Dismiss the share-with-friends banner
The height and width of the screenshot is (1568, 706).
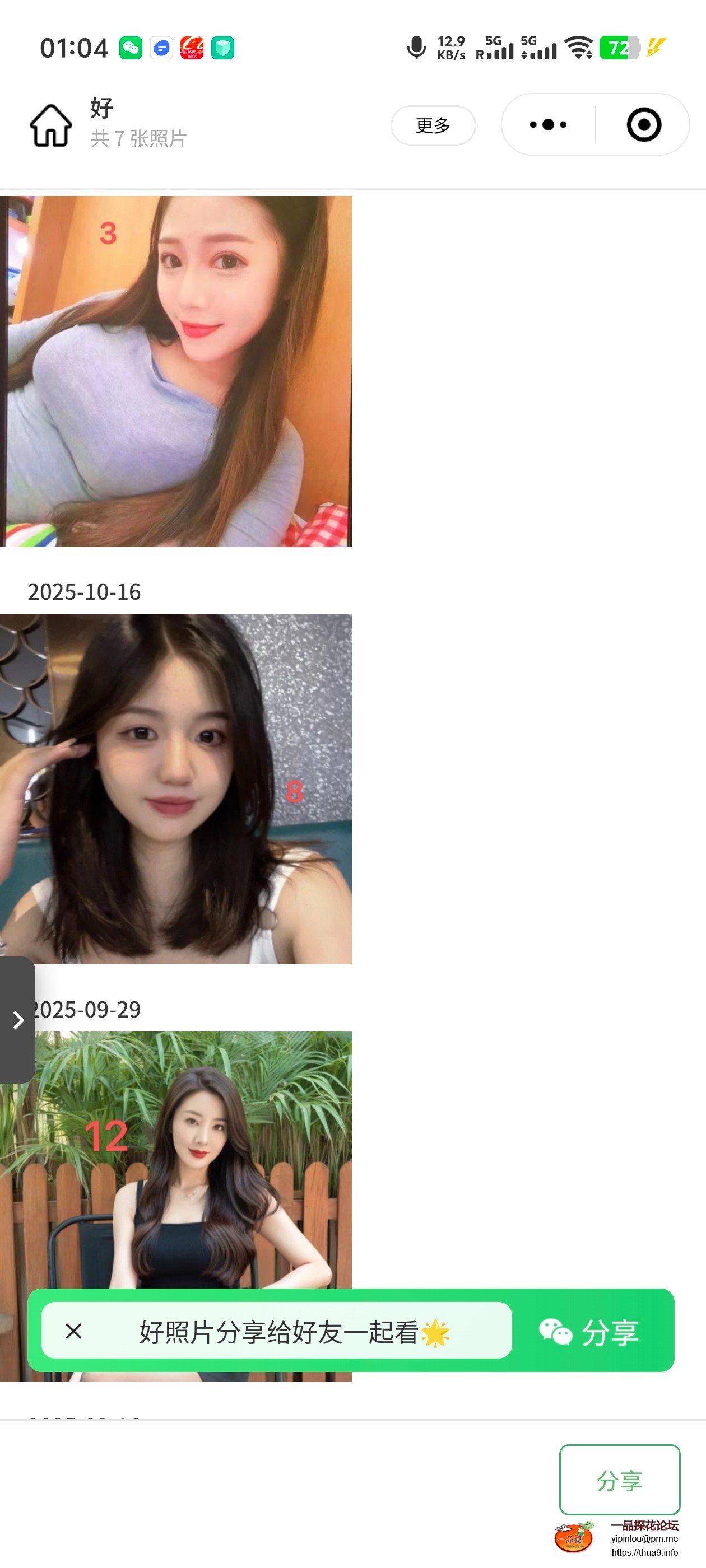(74, 1331)
